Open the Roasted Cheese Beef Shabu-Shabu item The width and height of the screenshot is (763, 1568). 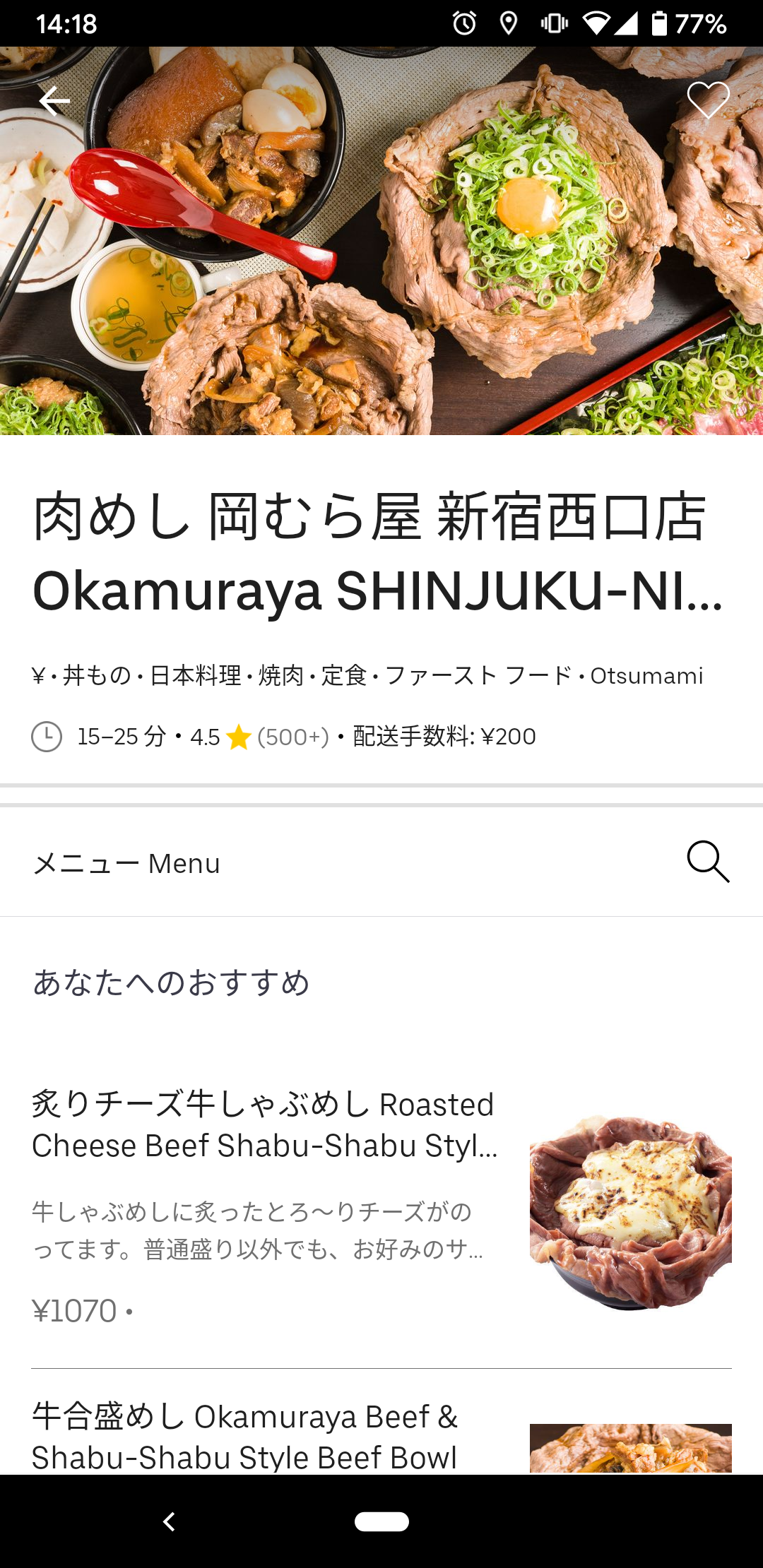tap(381, 1208)
